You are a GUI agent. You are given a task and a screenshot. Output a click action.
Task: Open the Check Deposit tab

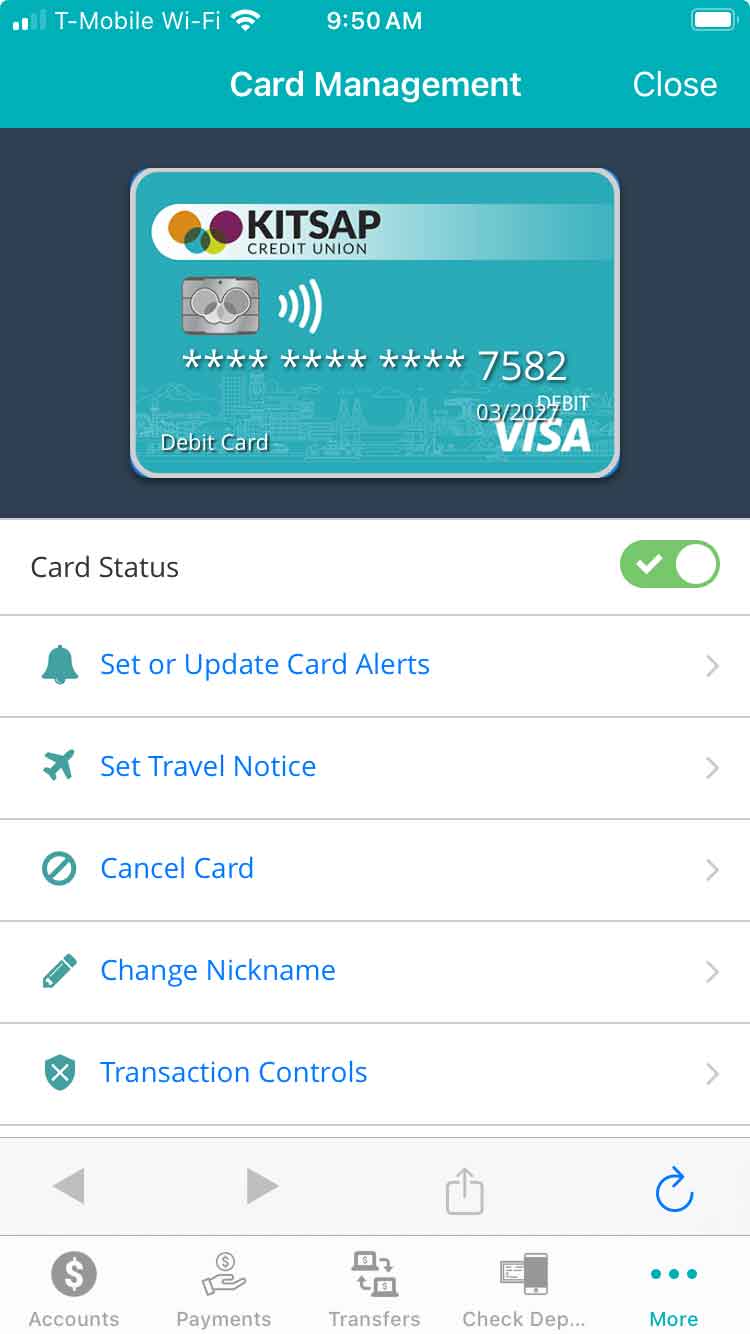click(524, 1290)
